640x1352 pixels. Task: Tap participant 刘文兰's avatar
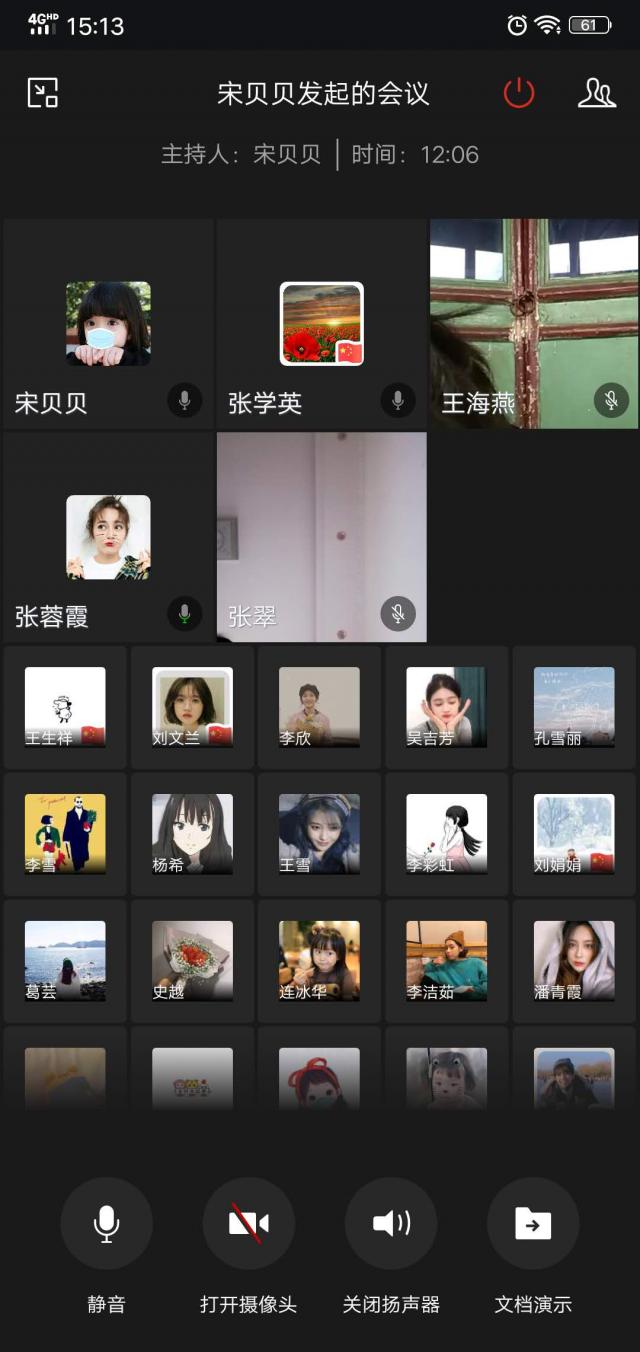point(192,707)
